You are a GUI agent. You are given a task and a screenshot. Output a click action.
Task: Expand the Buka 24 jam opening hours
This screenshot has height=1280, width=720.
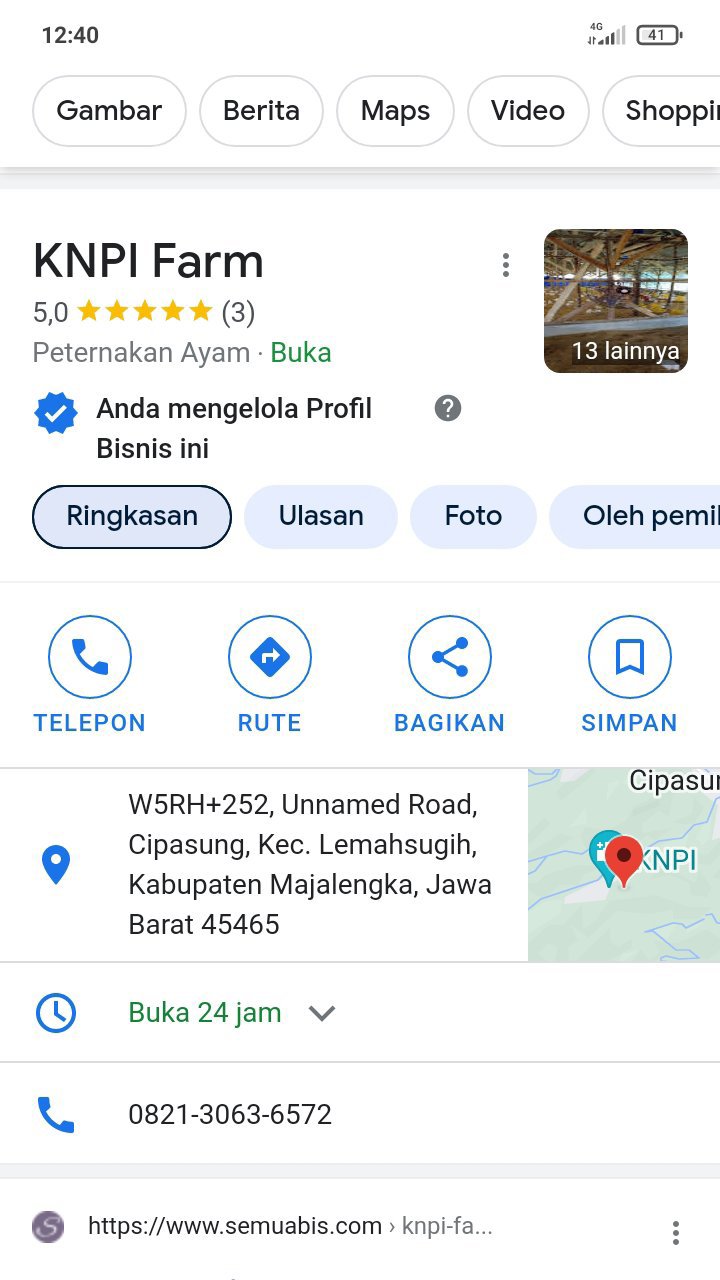pyautogui.click(x=321, y=1013)
